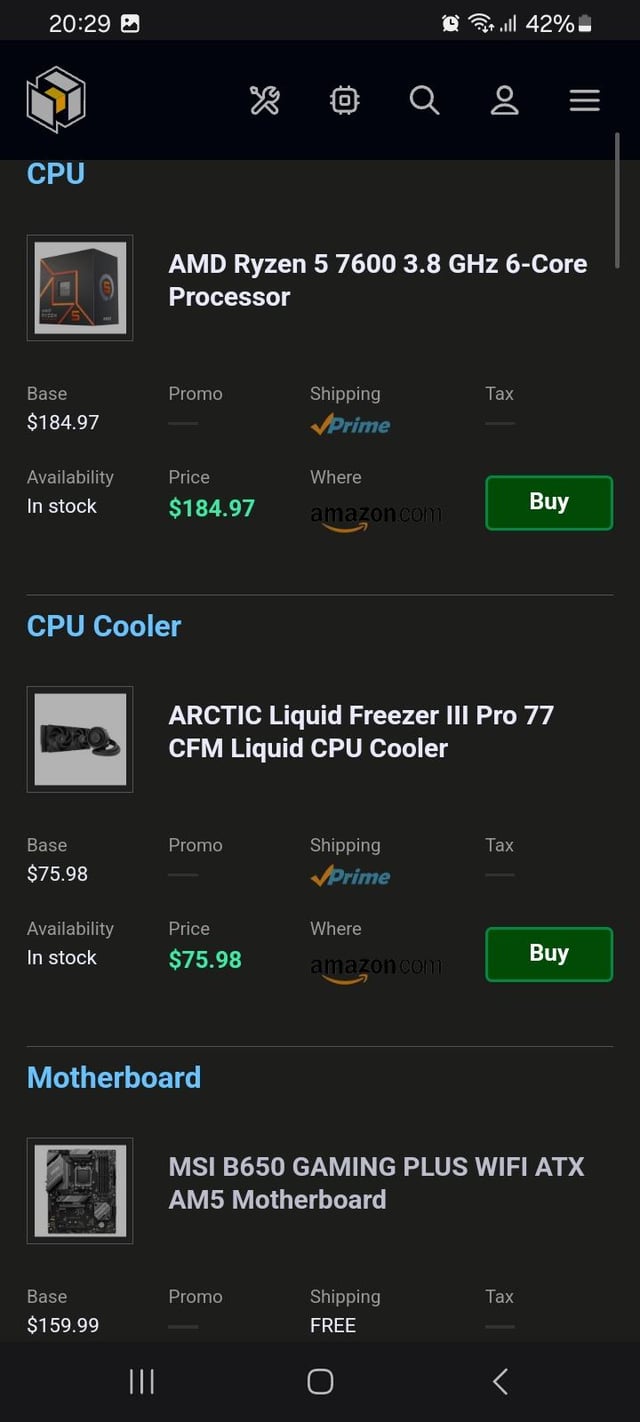Image resolution: width=640 pixels, height=1422 pixels.
Task: Open MSI B650 GAMING PLUS WIFI page
Action: point(376,1182)
